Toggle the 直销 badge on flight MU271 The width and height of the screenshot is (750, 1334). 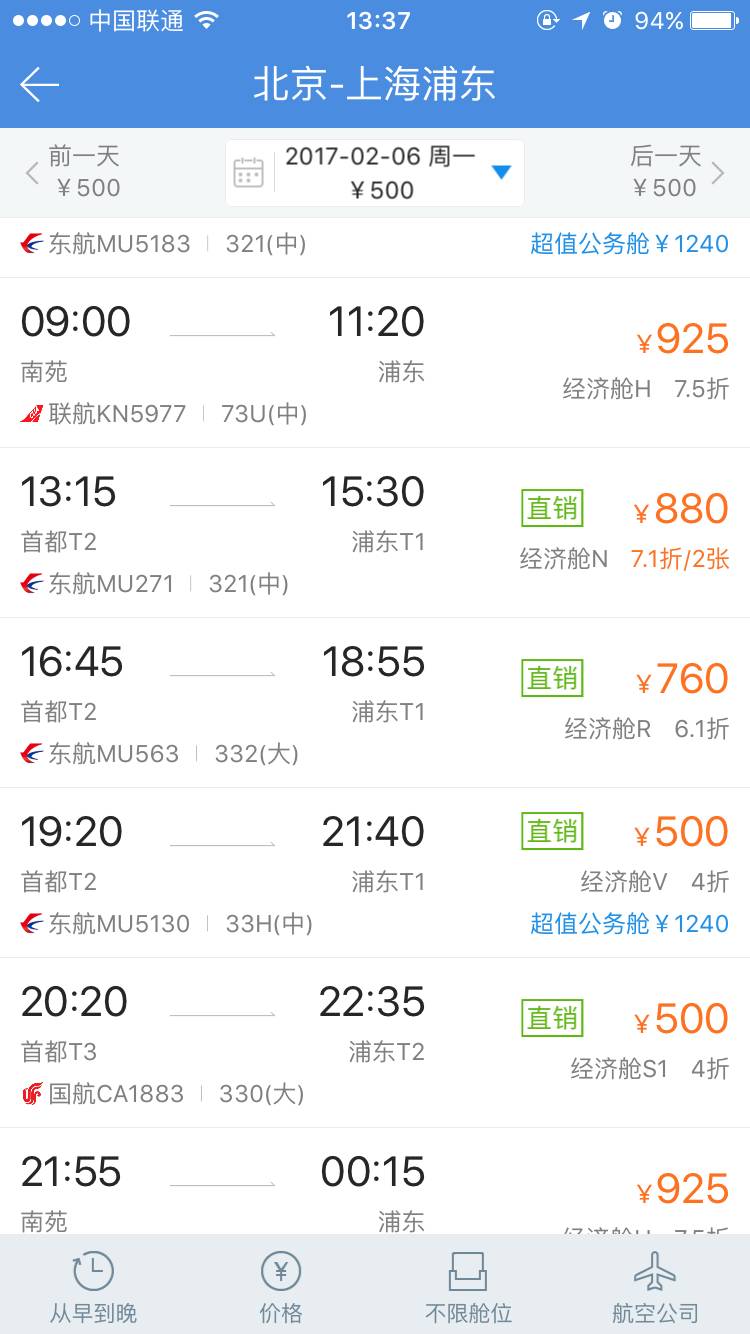click(x=552, y=508)
